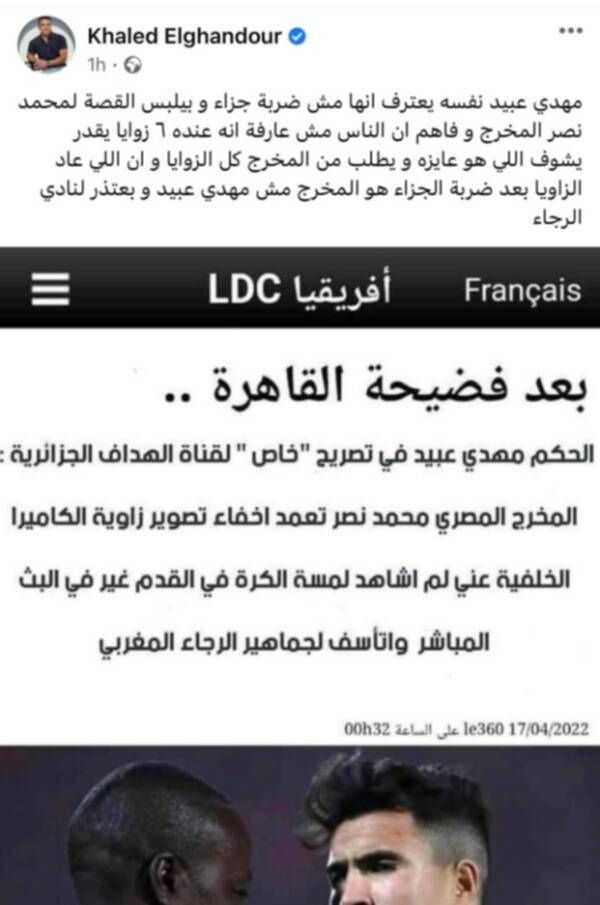
Task: Open Khaled Elghandour's profile name link
Action: pos(186,36)
